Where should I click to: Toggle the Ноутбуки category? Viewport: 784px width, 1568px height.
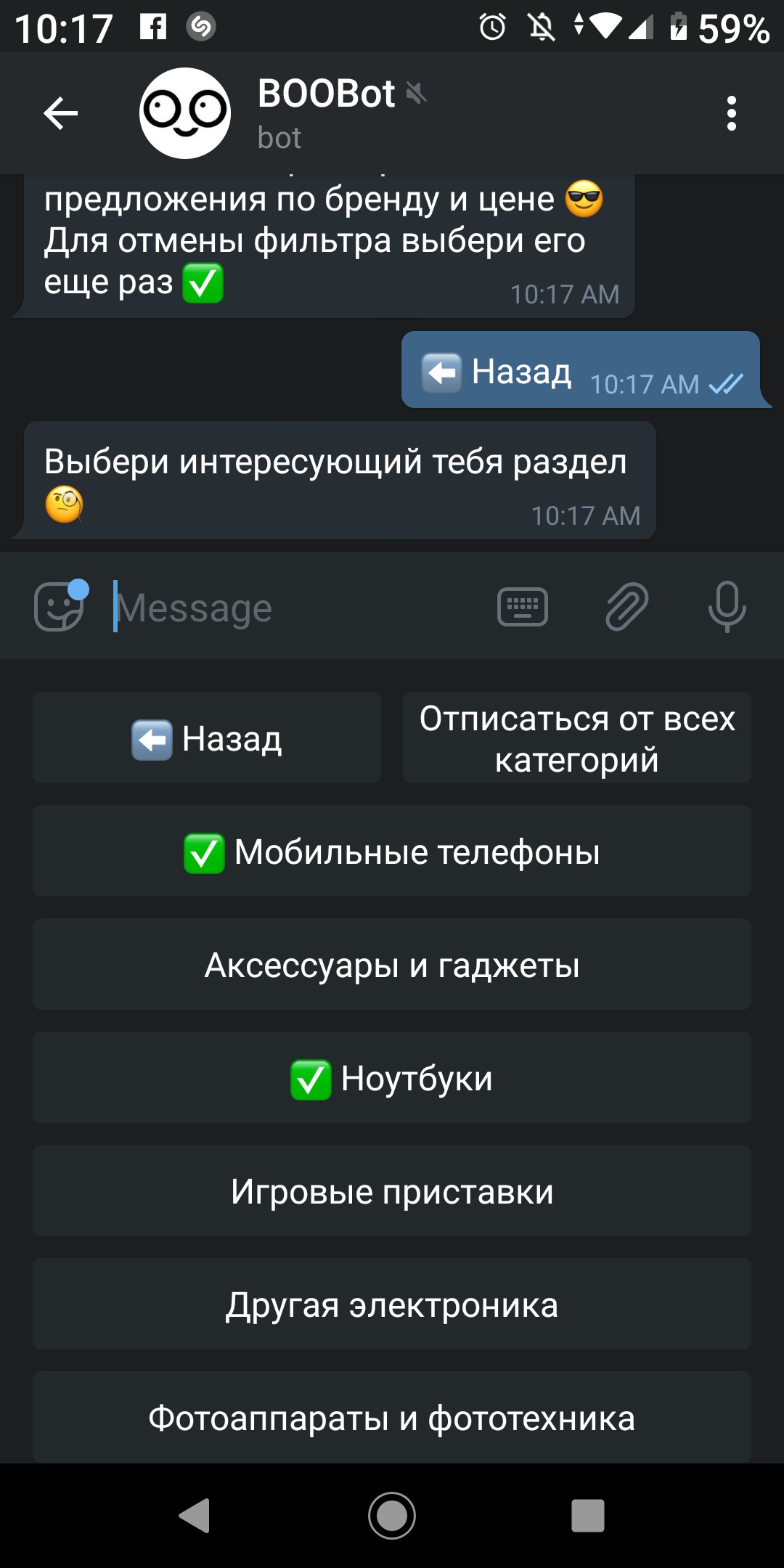392,1077
